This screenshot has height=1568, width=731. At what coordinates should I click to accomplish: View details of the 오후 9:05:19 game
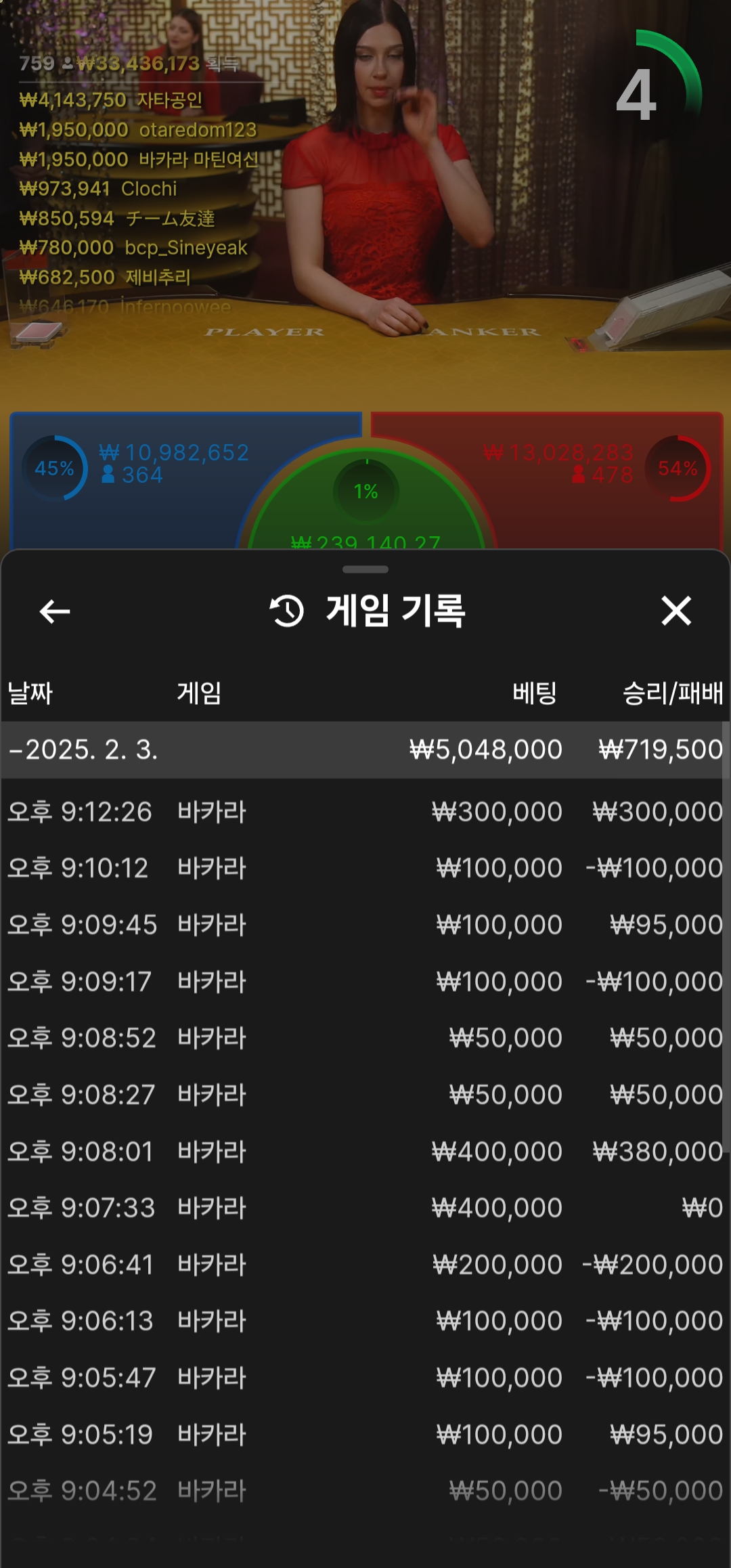[365, 1435]
